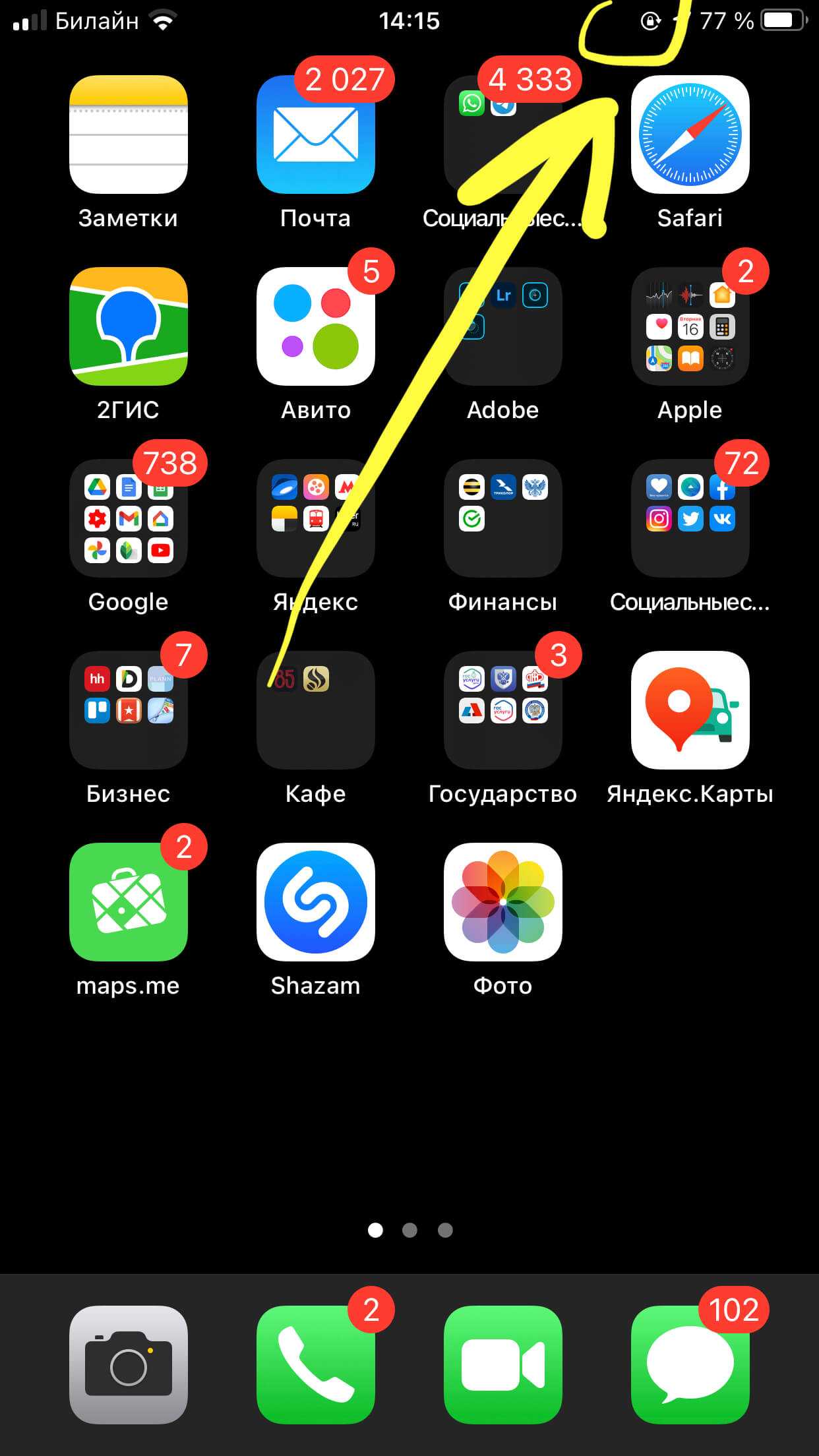Open the Camera from the dock

pos(128,1365)
